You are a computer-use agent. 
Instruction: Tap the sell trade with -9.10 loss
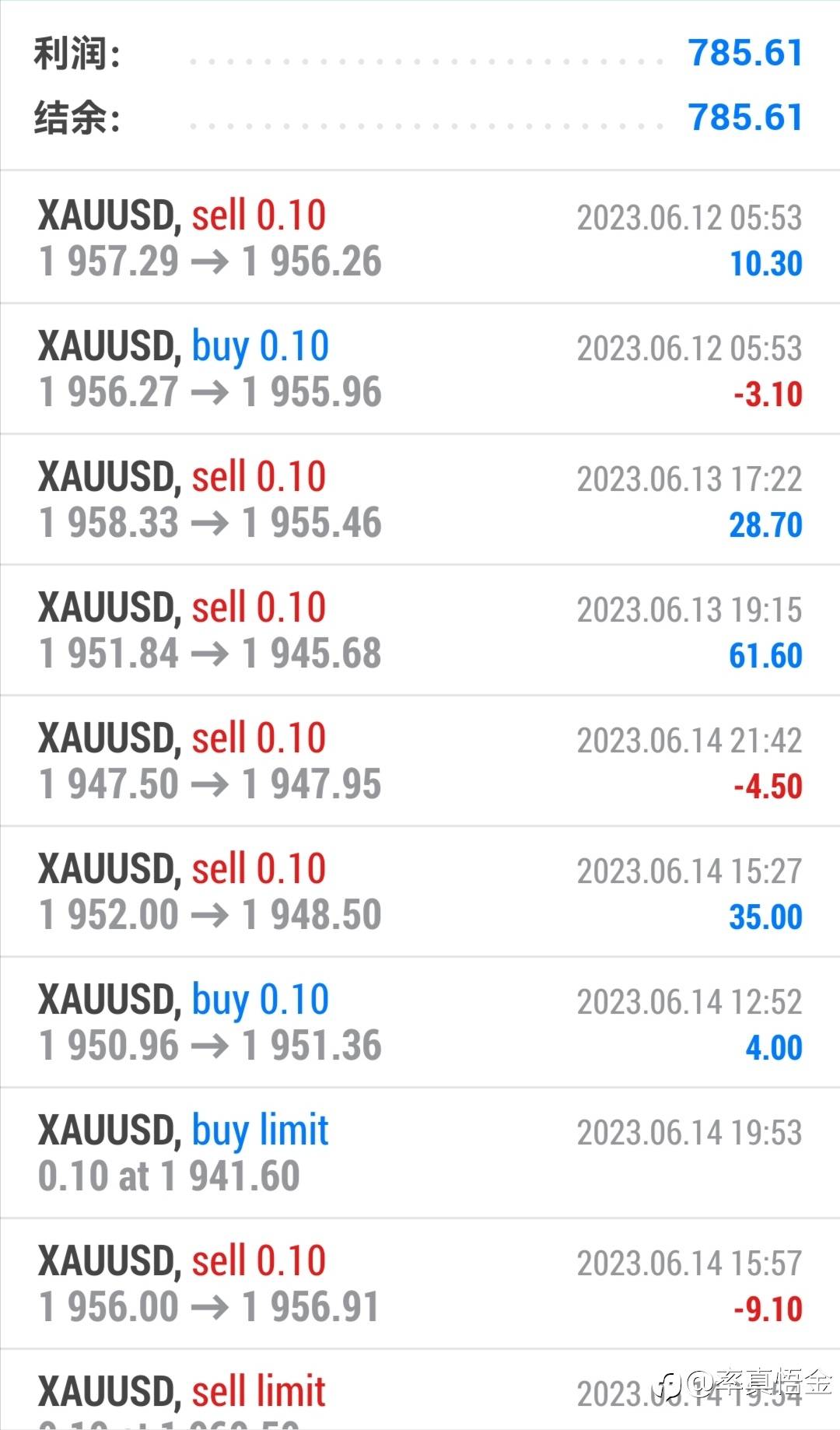(420, 1284)
